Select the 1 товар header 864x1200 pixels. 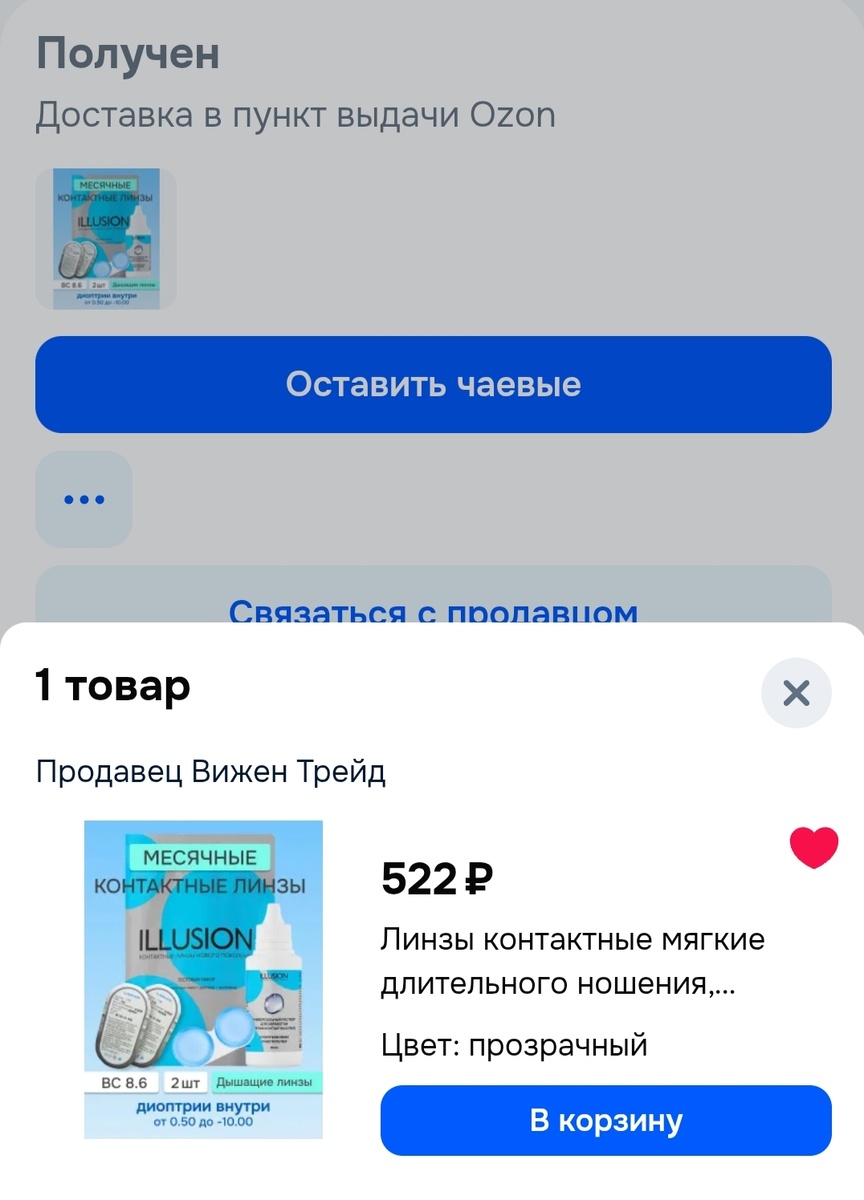113,685
